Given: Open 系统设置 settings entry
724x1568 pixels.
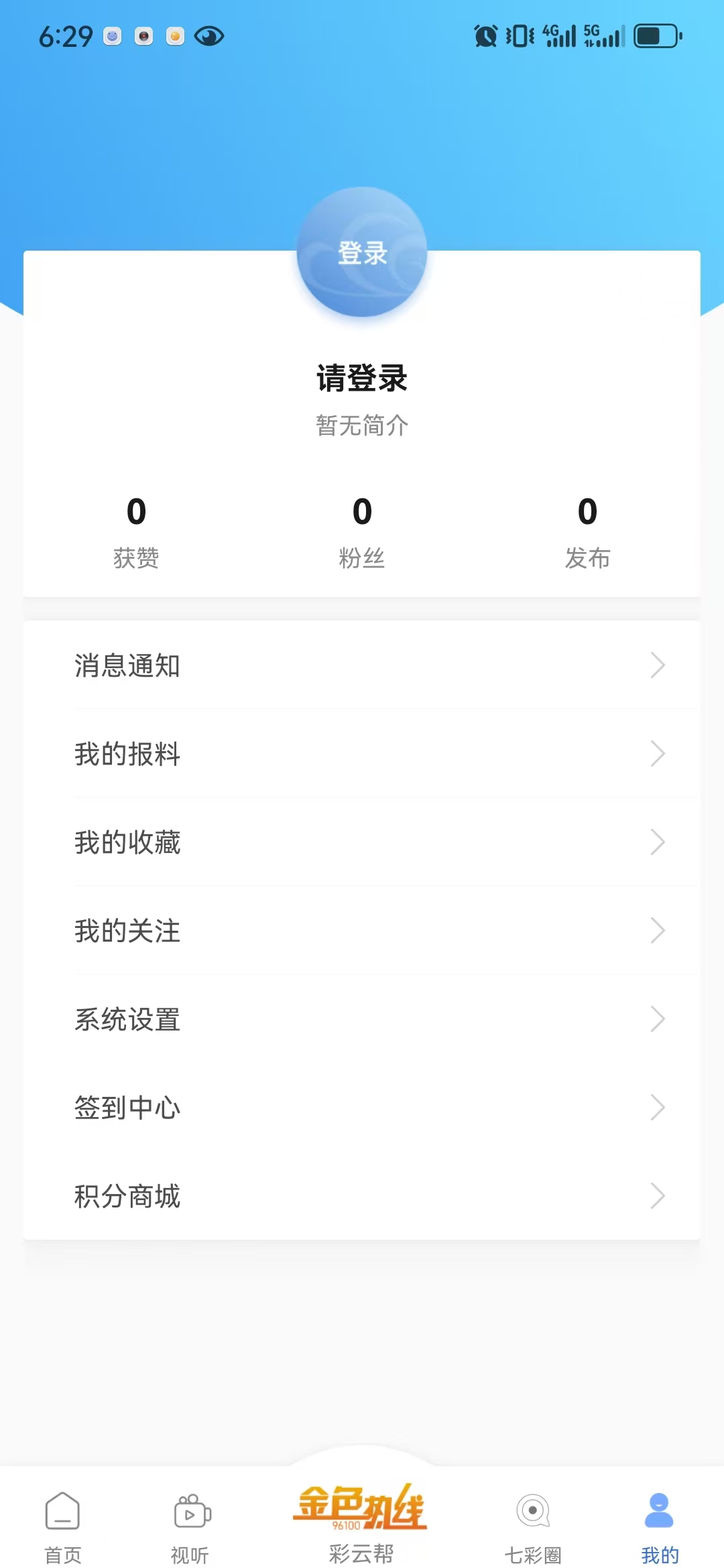Looking at the screenshot, I should click(x=127, y=1019).
